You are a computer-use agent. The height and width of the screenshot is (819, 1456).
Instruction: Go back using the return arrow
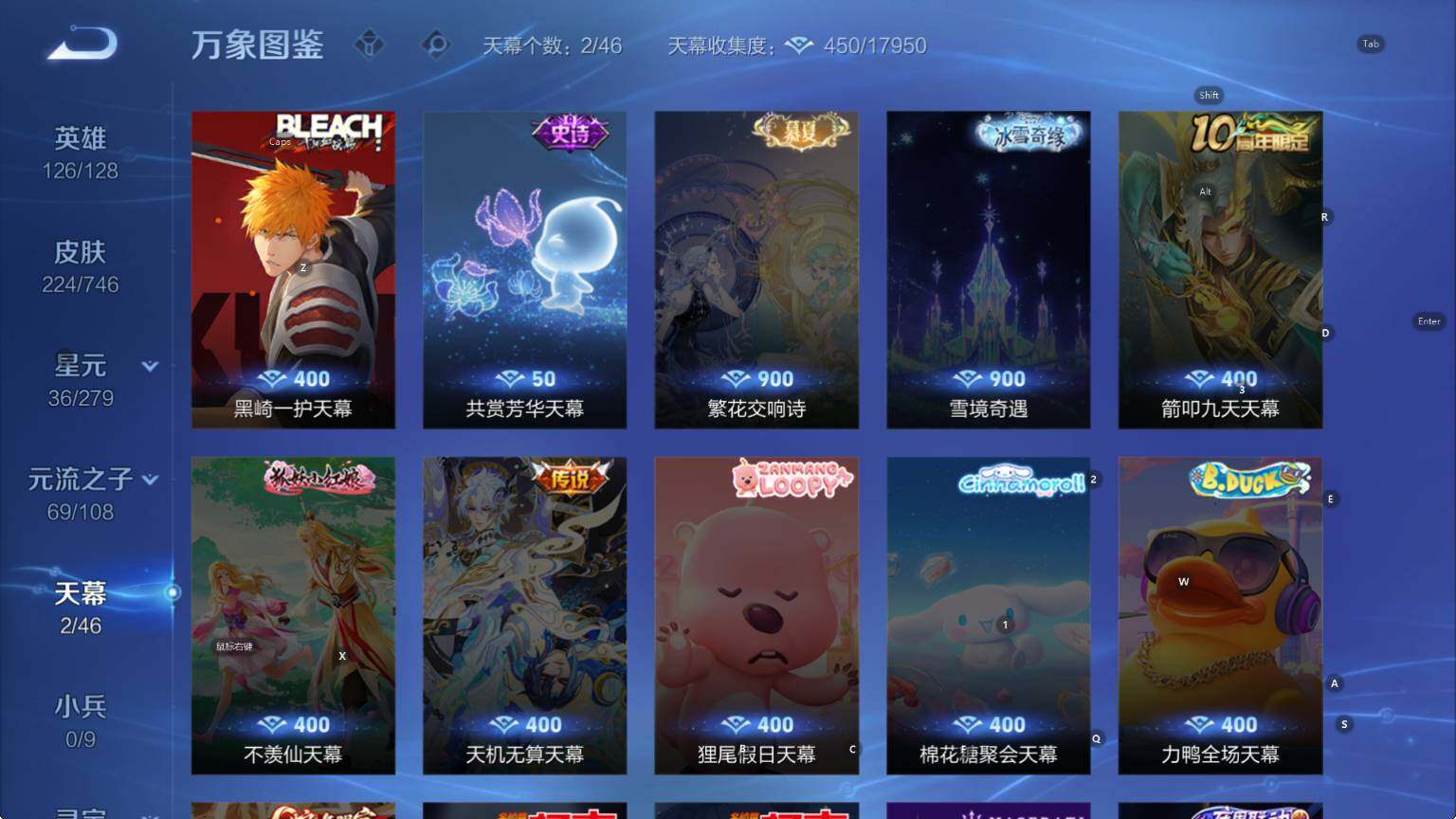tap(82, 44)
